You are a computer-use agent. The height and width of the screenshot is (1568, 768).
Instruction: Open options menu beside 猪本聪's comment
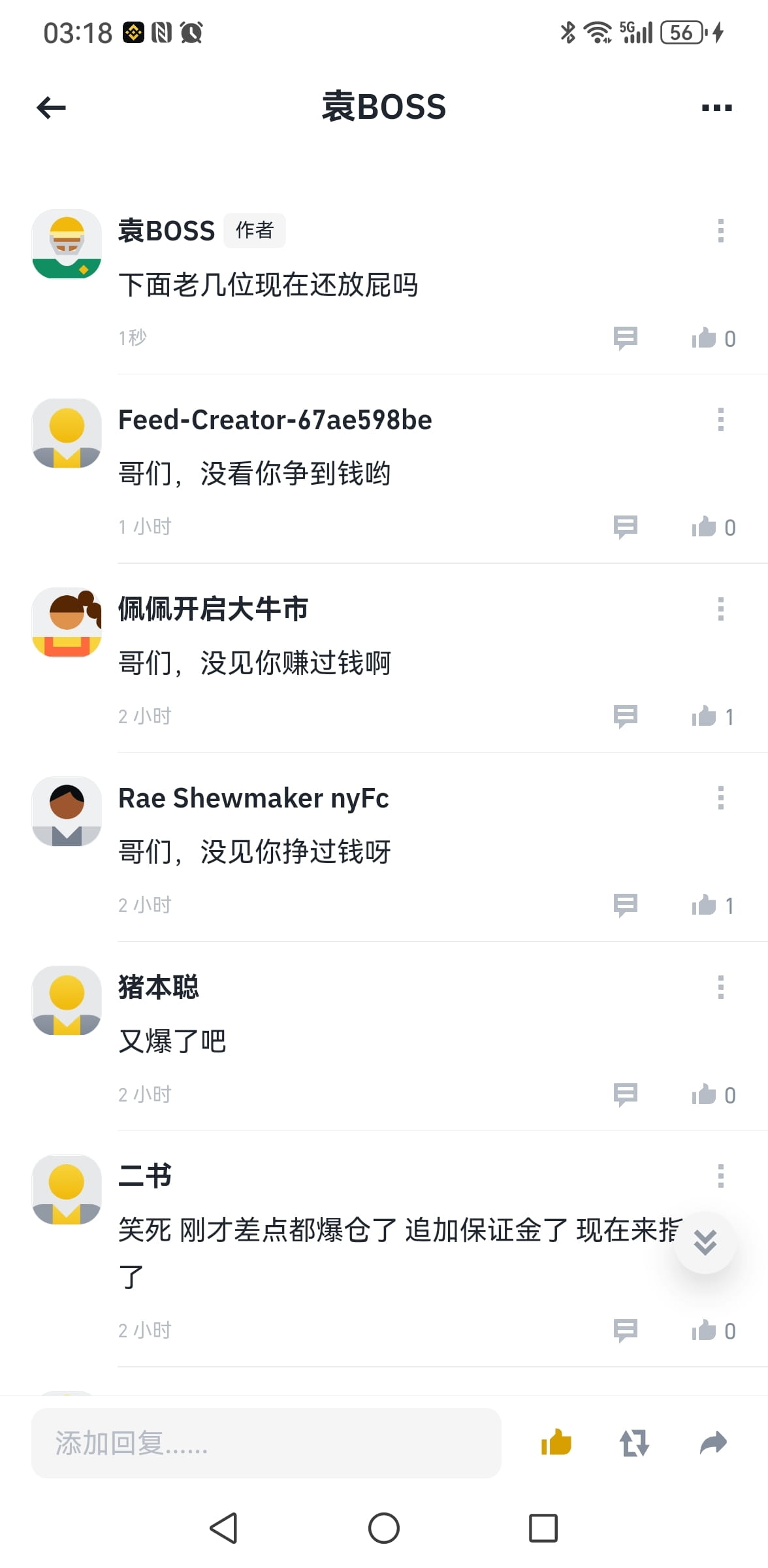(720, 988)
